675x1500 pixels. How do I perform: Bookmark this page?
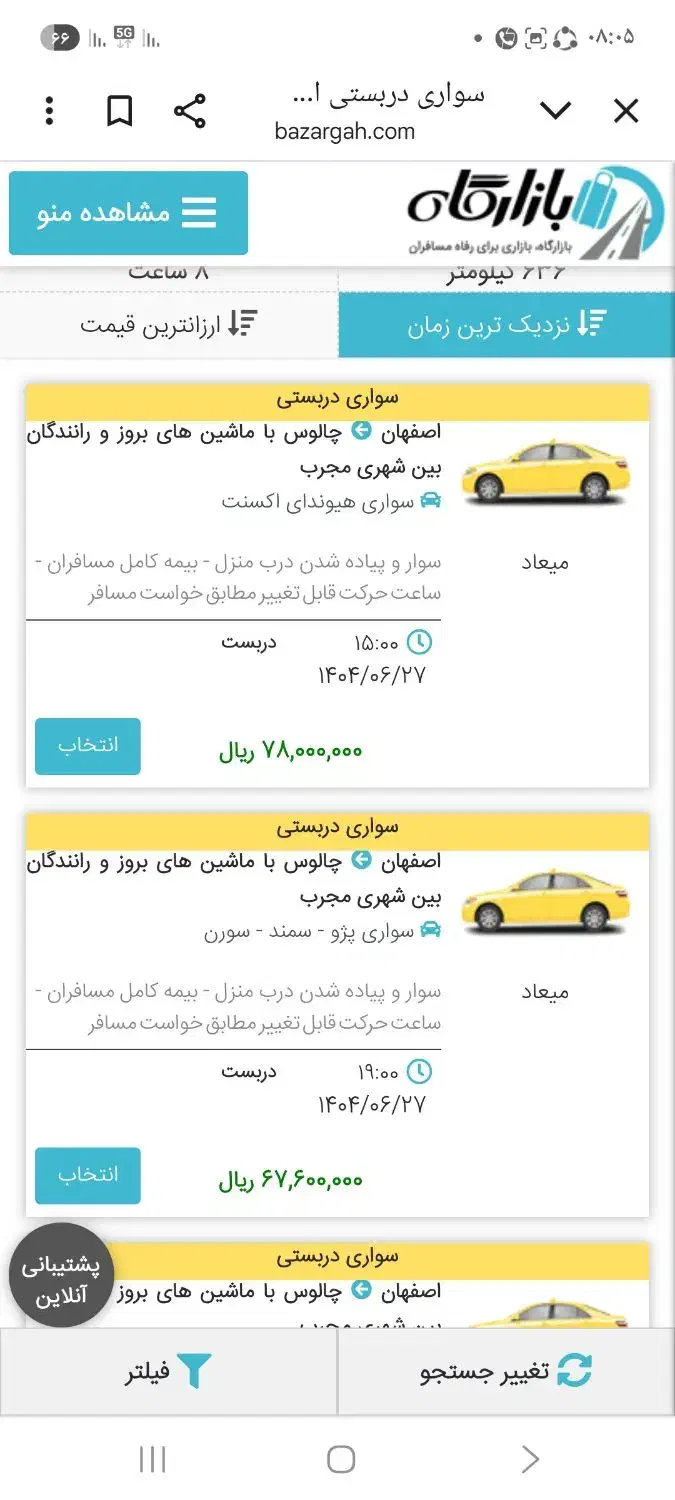pyautogui.click(x=120, y=111)
